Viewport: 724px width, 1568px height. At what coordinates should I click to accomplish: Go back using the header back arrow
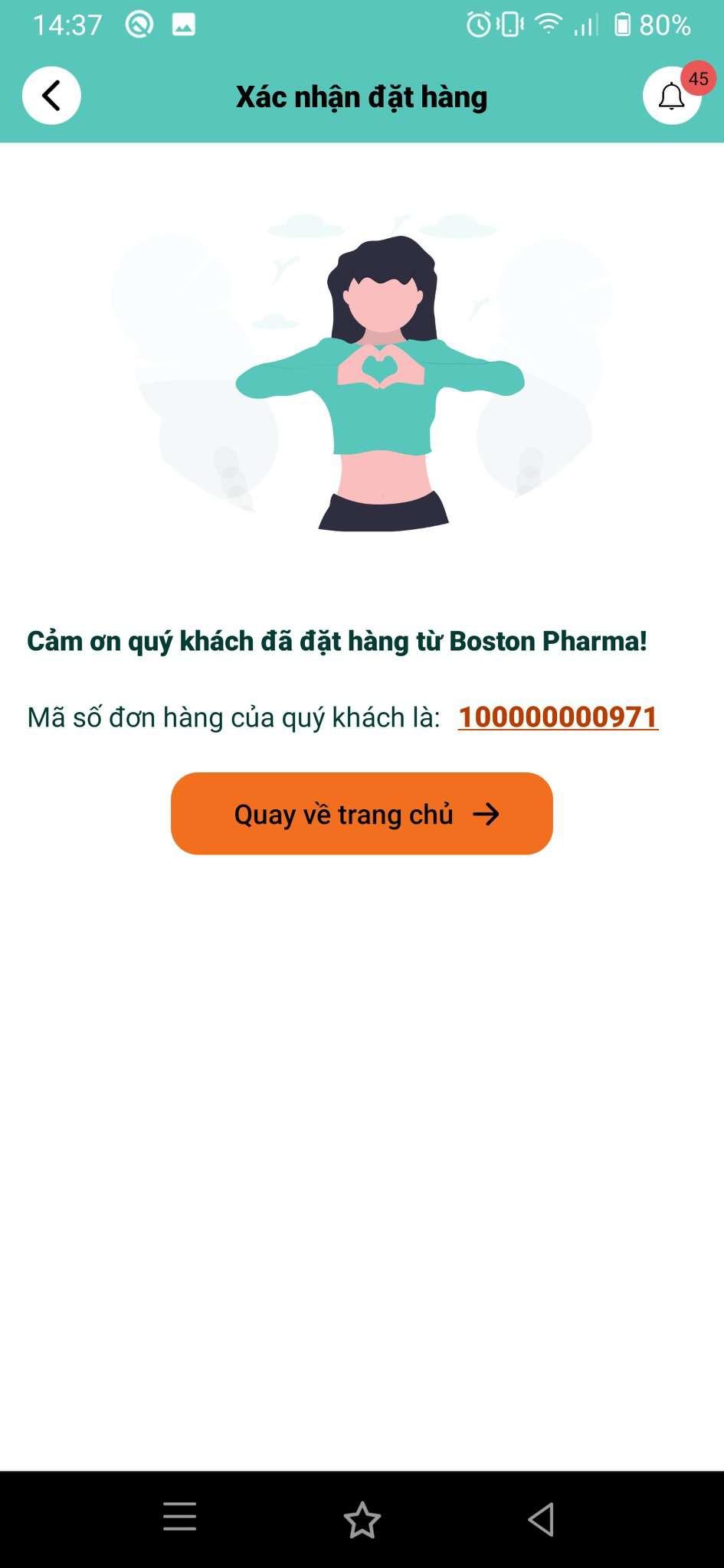click(x=51, y=96)
